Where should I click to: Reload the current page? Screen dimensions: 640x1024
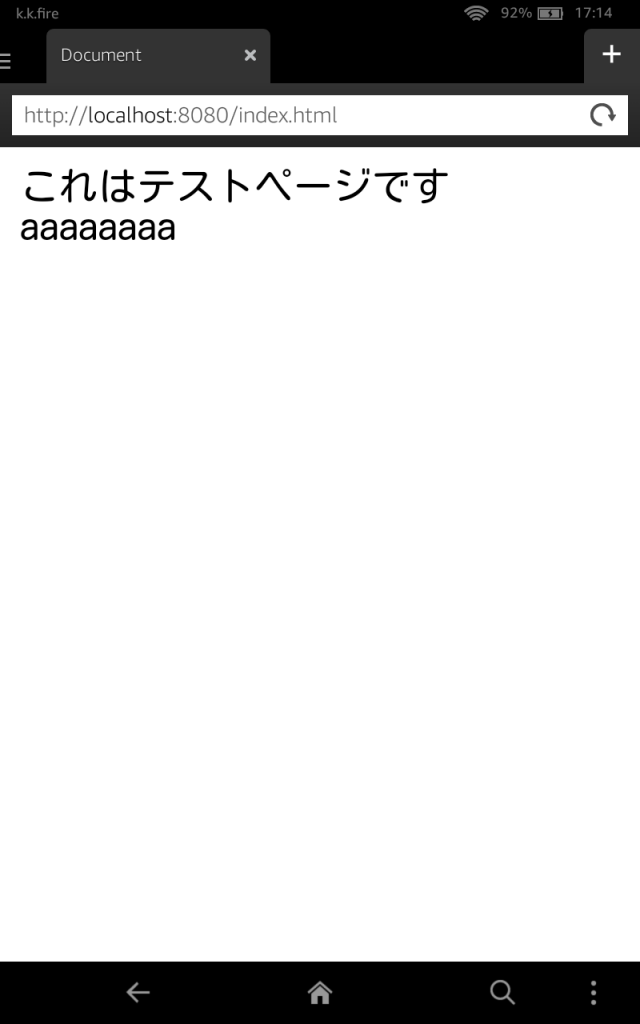pyautogui.click(x=603, y=115)
